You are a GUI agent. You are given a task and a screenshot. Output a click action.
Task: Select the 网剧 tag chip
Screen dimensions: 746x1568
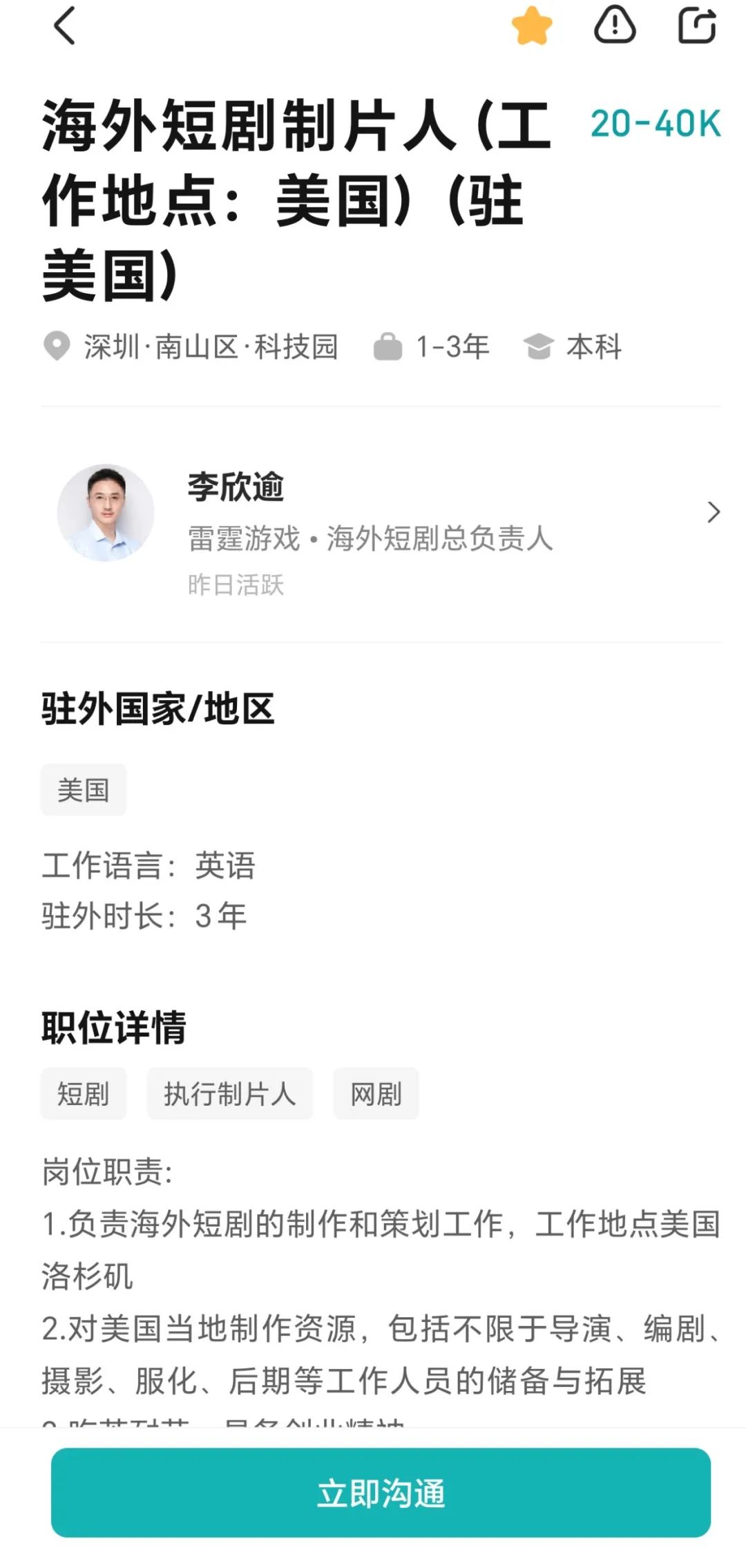click(x=376, y=1093)
